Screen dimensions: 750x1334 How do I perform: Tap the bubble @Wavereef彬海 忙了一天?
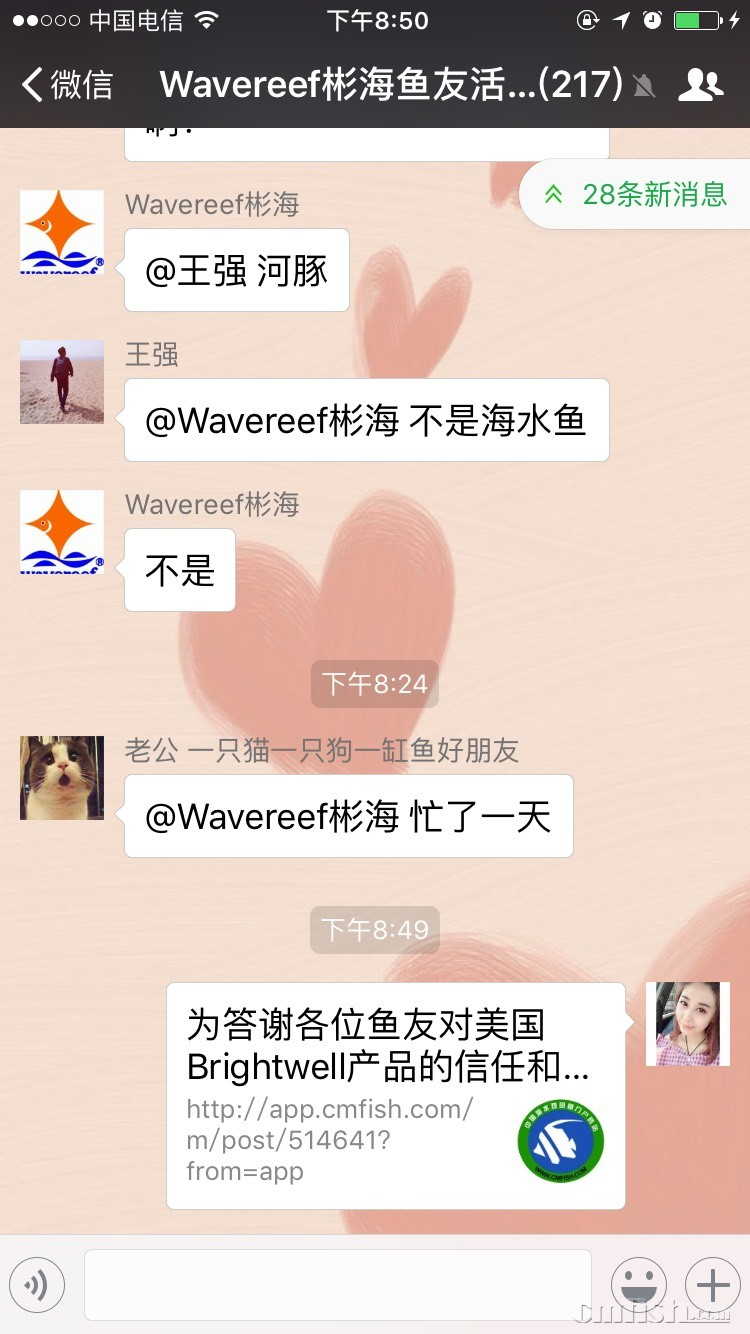[x=348, y=816]
